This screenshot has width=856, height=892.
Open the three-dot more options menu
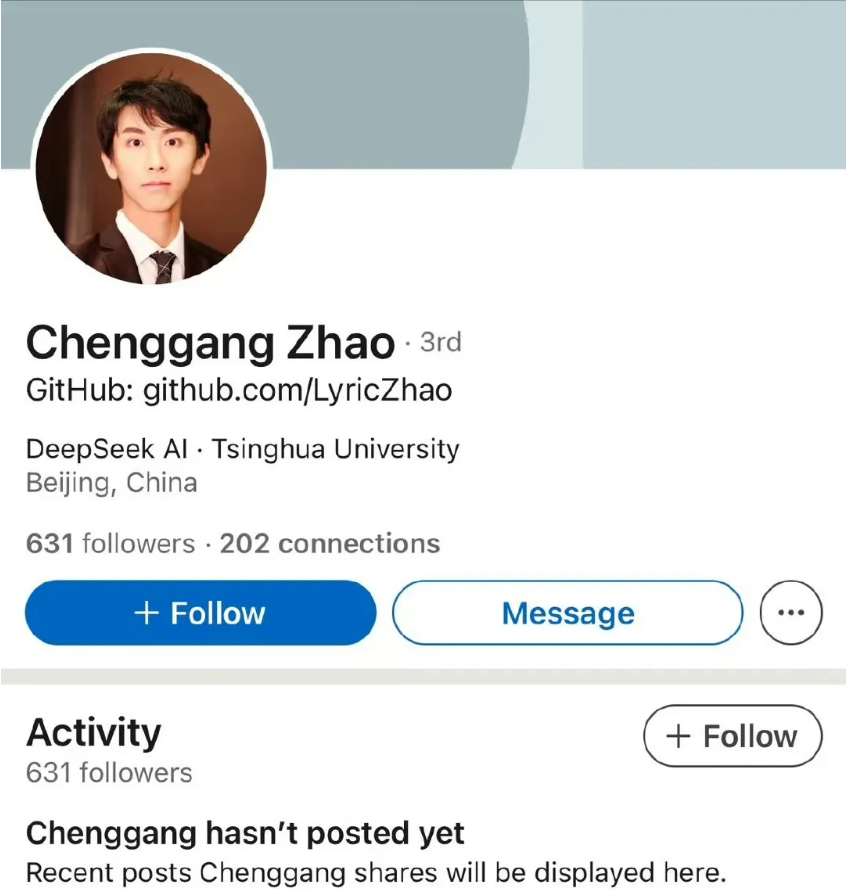coord(791,613)
